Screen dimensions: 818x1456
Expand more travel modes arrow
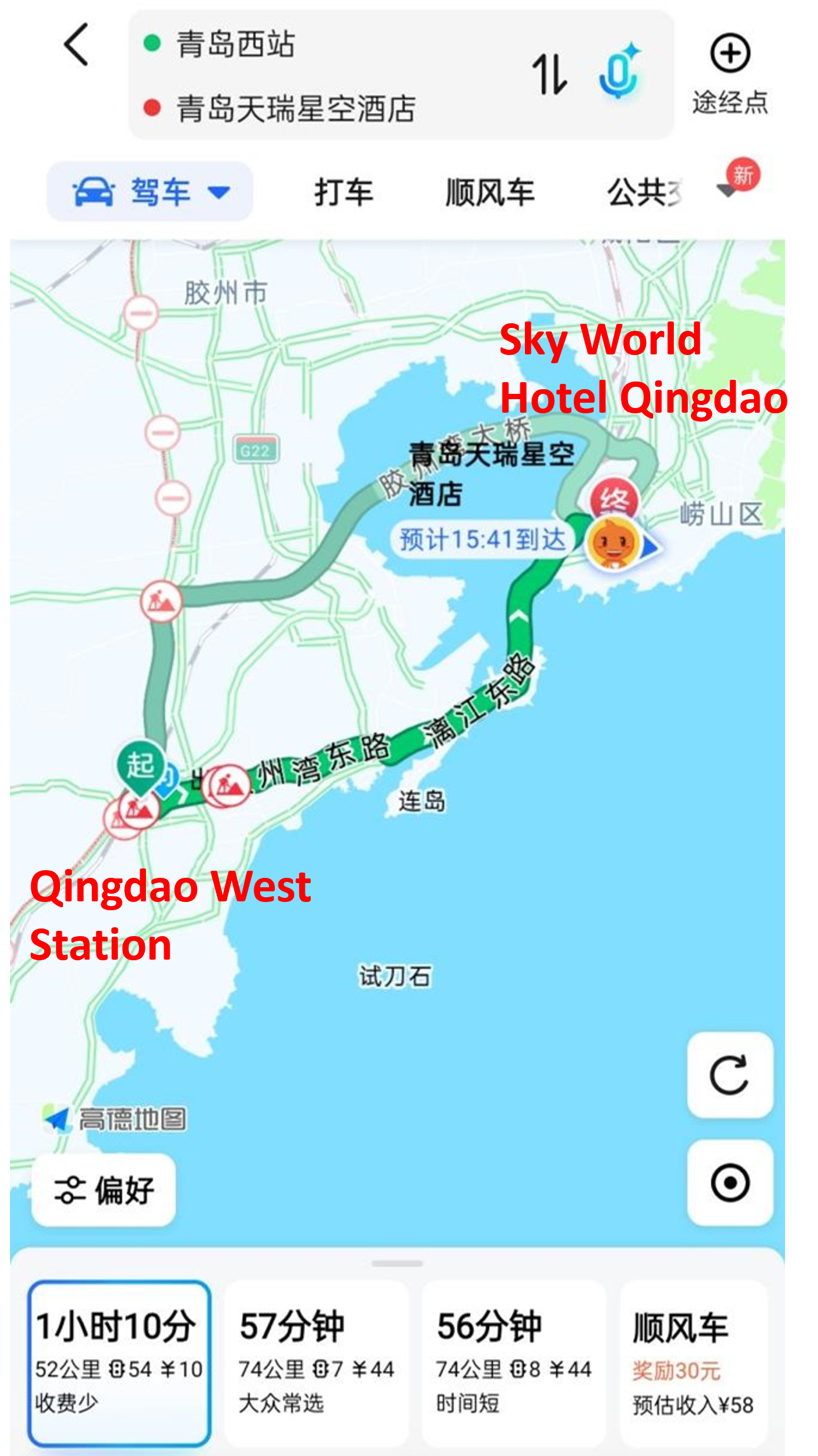pos(728,190)
